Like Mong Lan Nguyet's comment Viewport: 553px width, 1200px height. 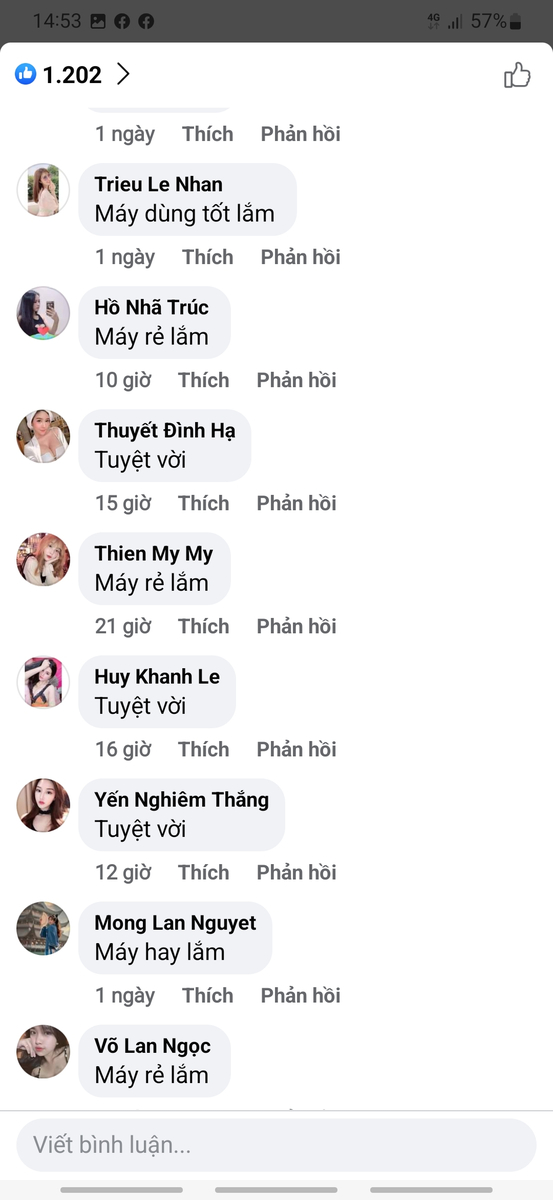(x=208, y=995)
